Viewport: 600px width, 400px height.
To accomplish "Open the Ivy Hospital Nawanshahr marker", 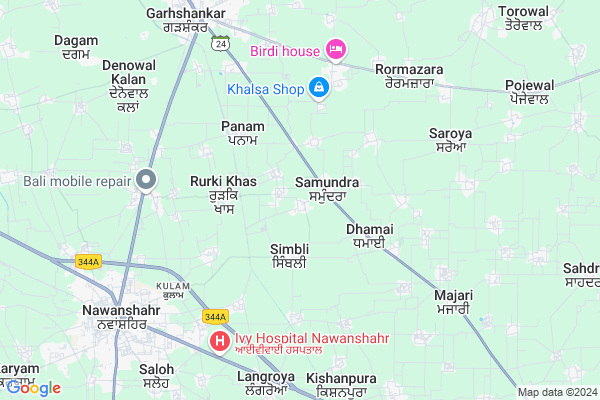I will 219,342.
